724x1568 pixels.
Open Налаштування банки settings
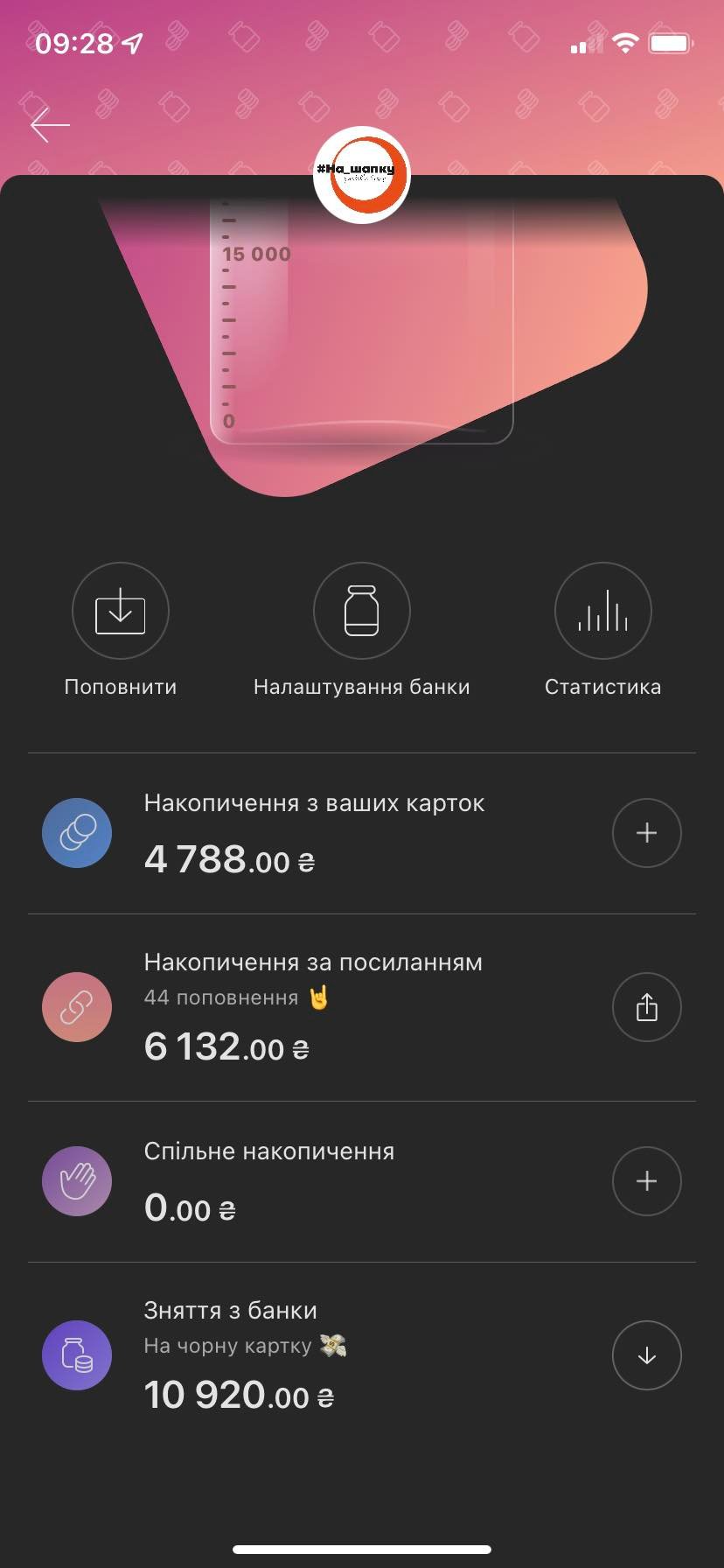pyautogui.click(x=361, y=611)
